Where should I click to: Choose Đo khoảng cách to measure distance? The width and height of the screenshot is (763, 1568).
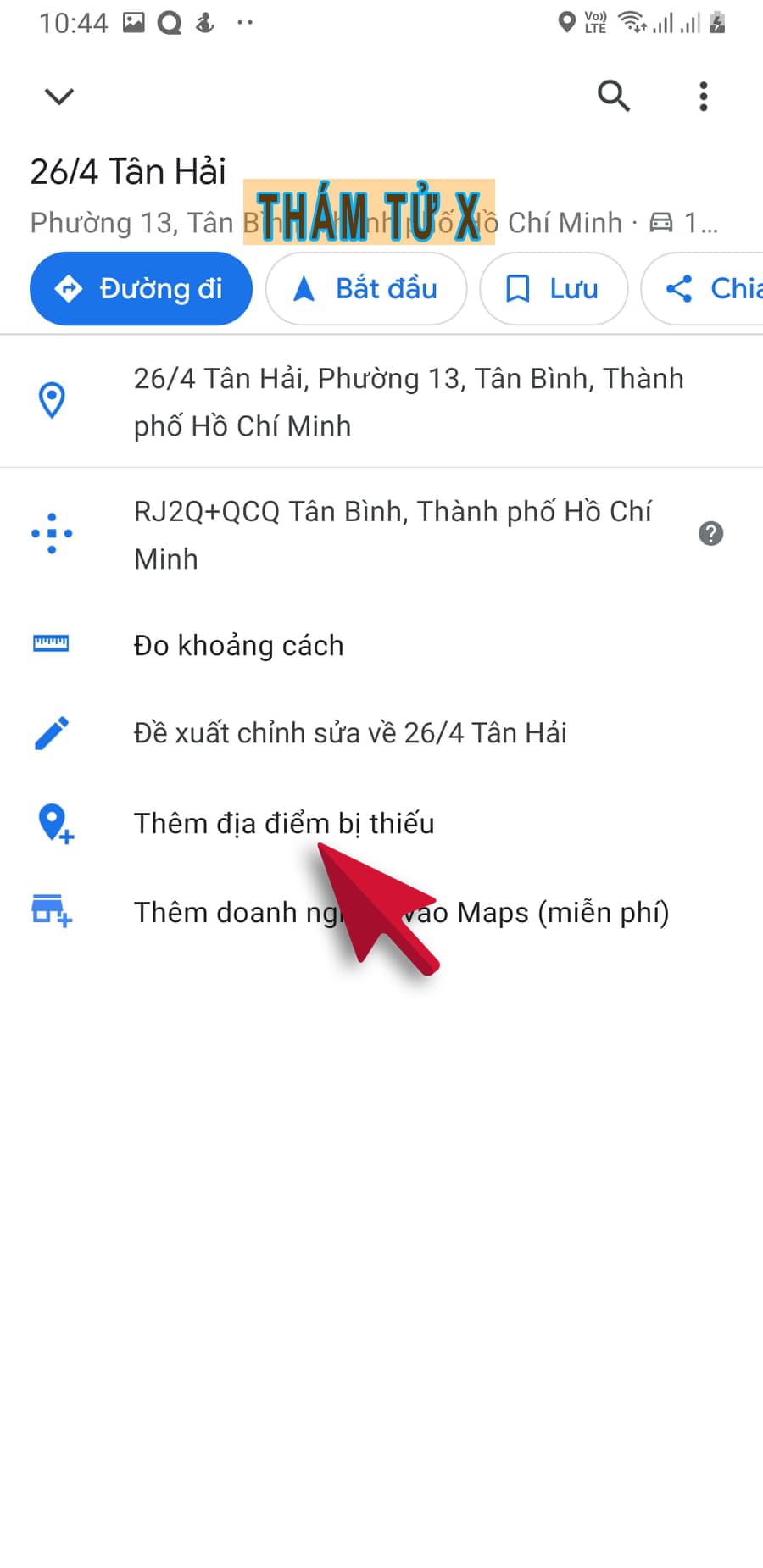pyautogui.click(x=238, y=646)
